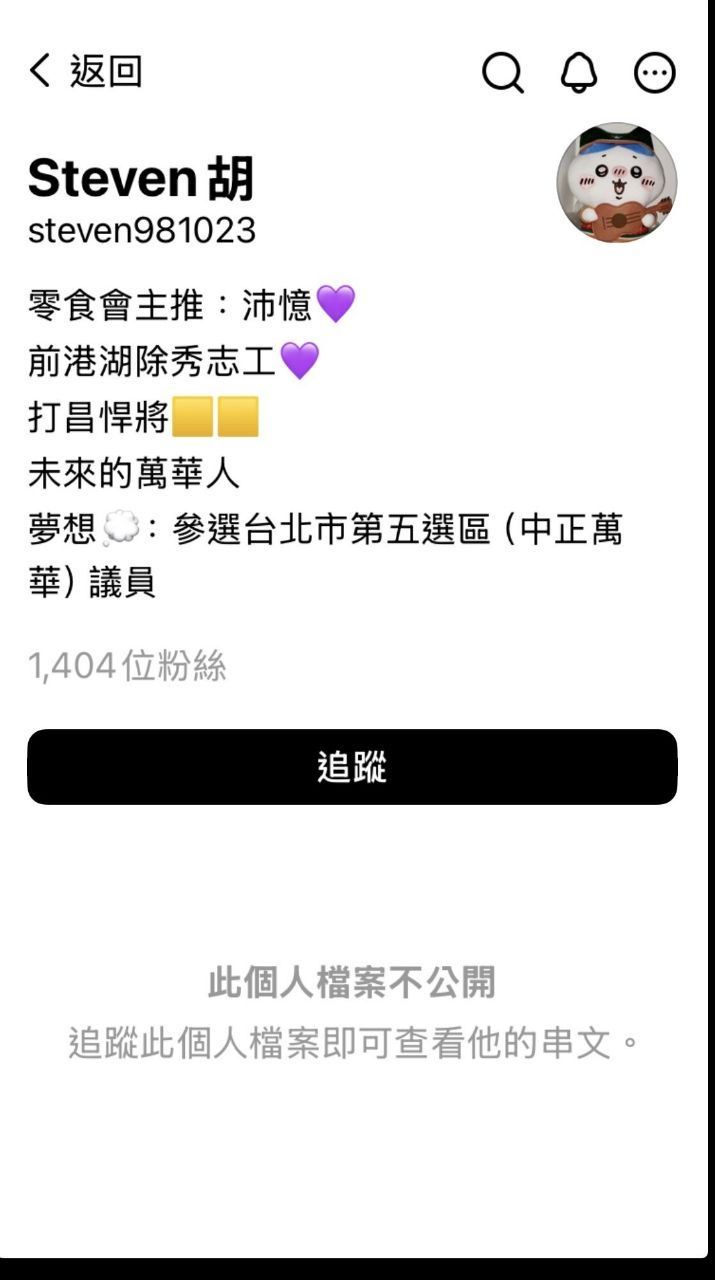Open the 1,404位粉絲 followers list
This screenshot has height=1280, width=715.
coord(128,666)
